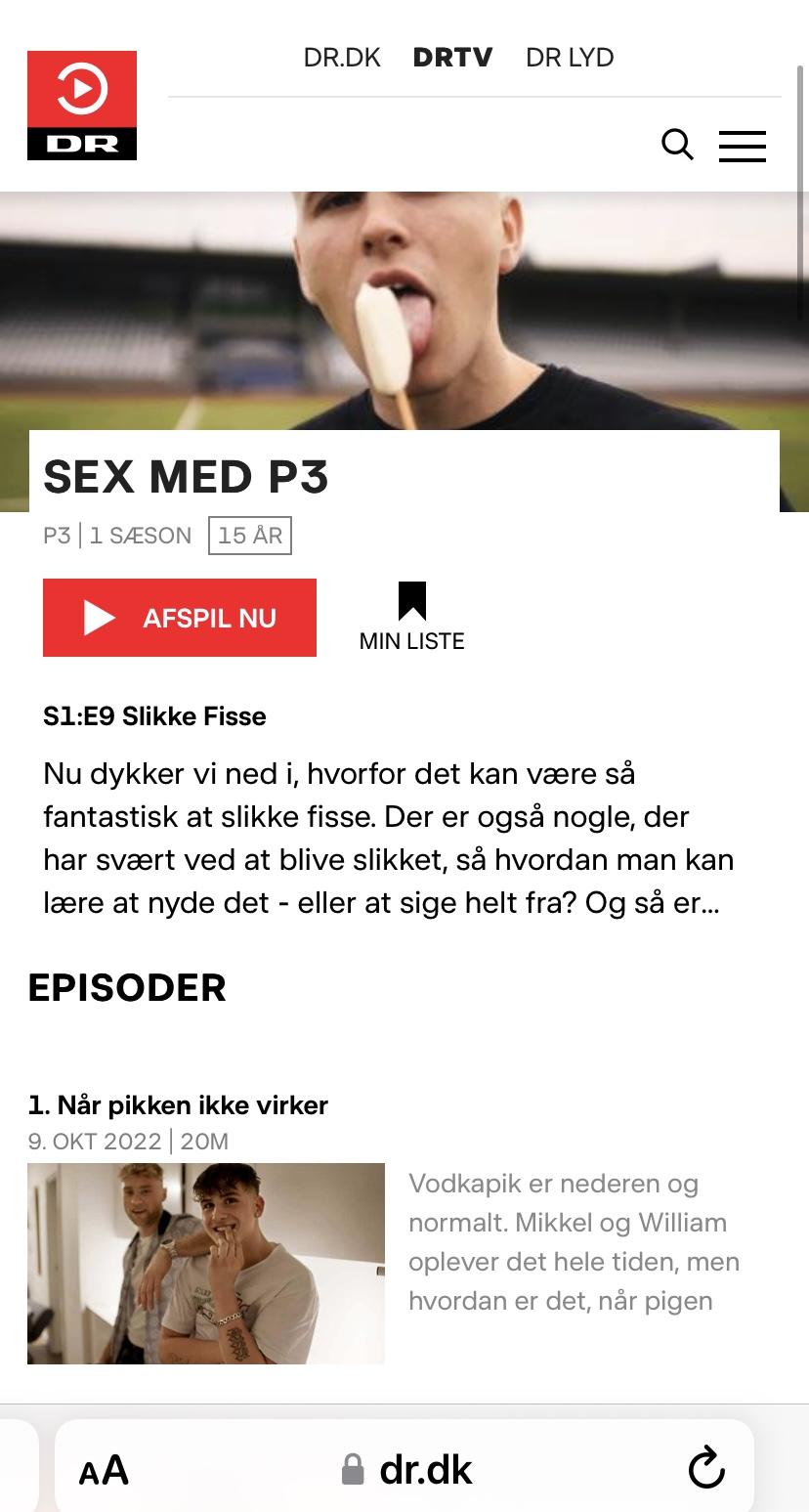
Task: Open the Safari text size AA menu
Action: 104,1470
